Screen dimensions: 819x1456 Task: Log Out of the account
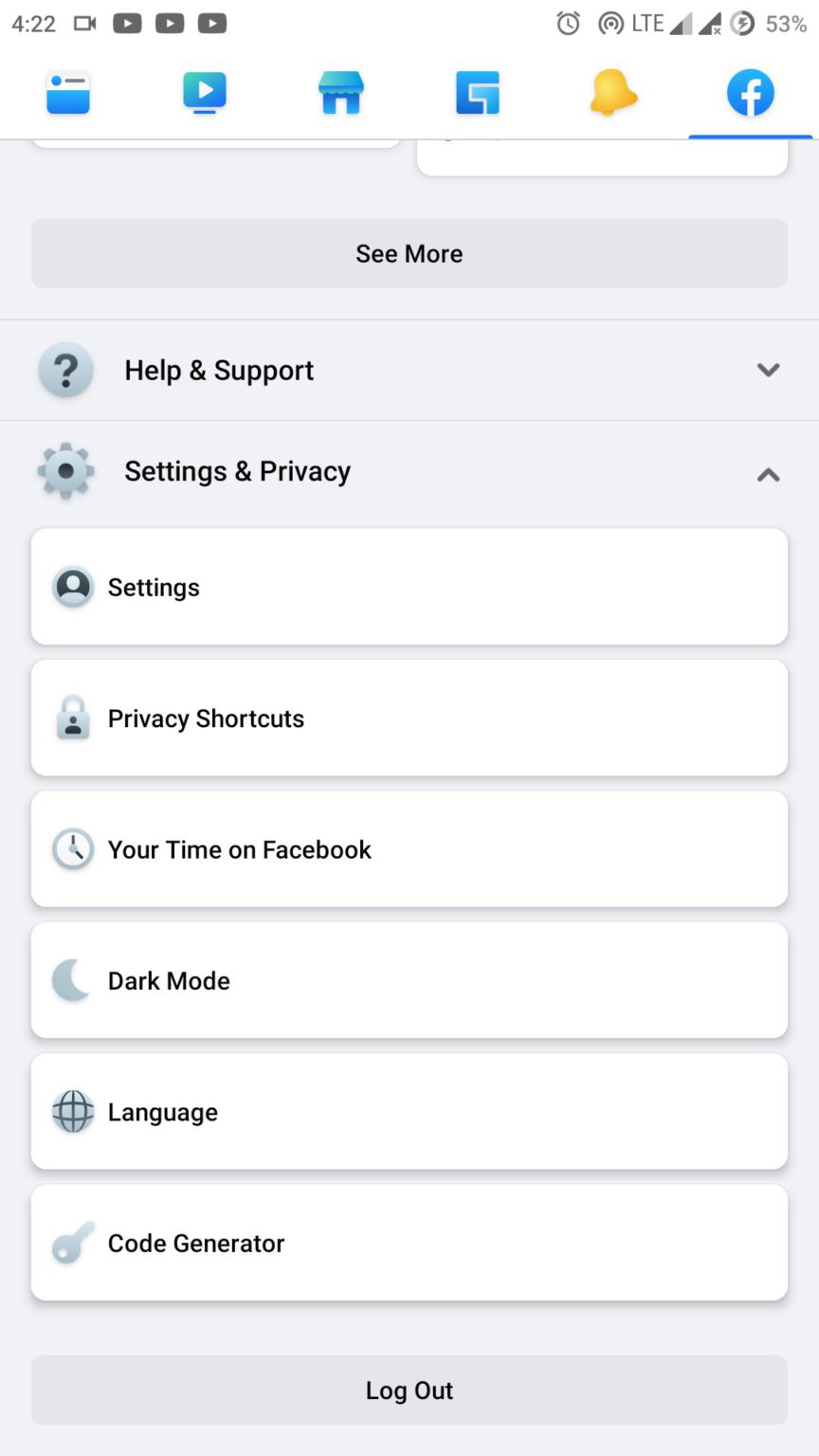click(x=409, y=1391)
